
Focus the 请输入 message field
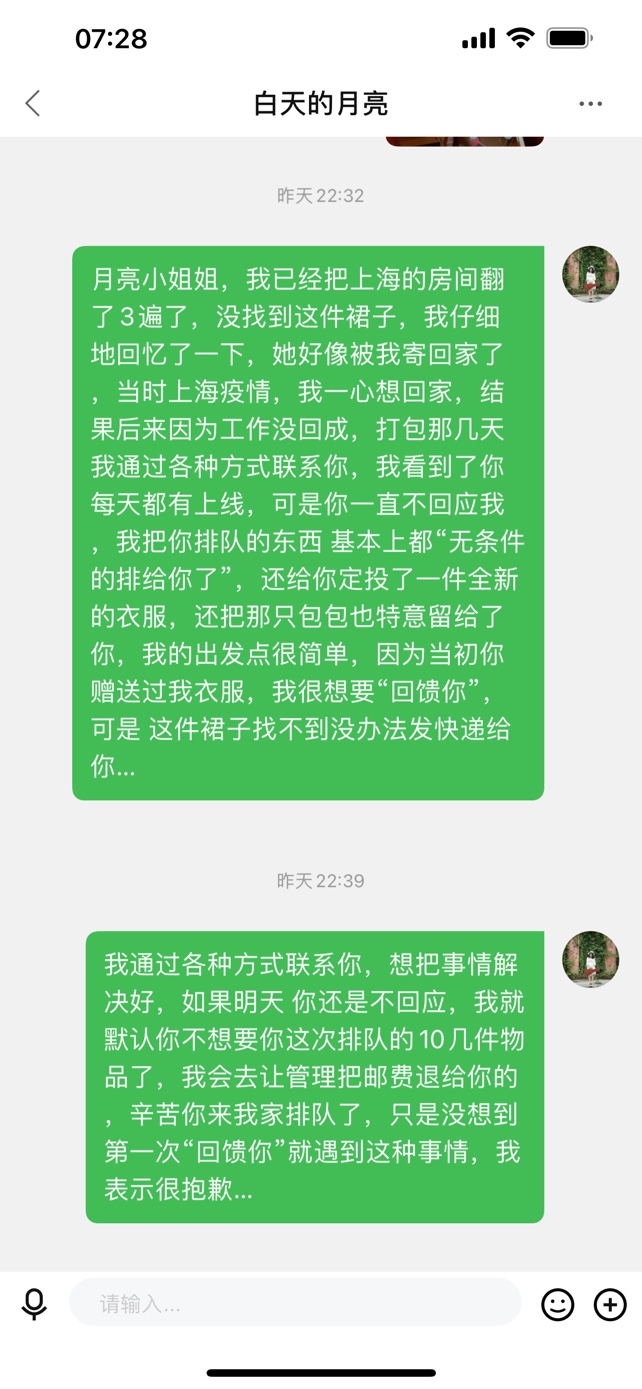[295, 1304]
